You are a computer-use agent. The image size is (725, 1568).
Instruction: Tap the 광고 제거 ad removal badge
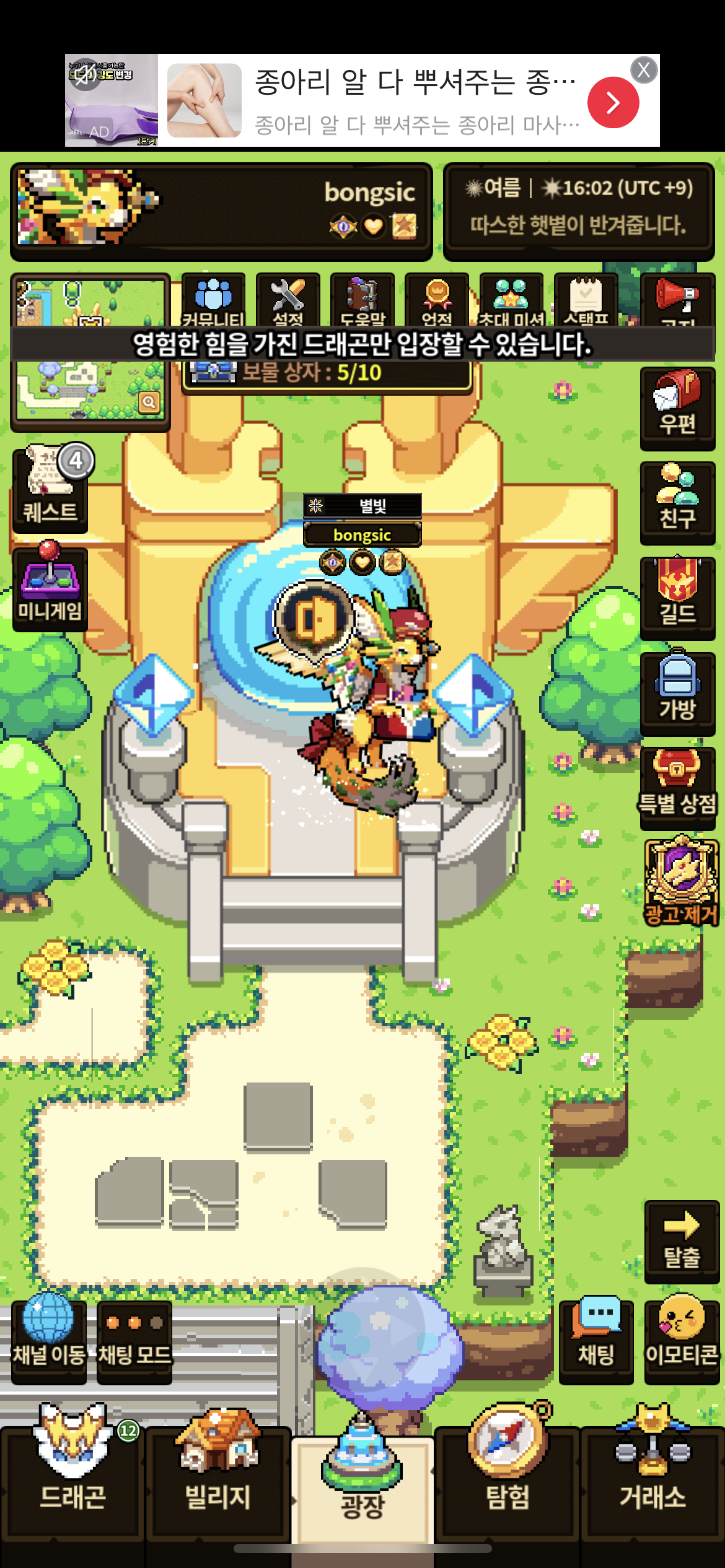681,882
